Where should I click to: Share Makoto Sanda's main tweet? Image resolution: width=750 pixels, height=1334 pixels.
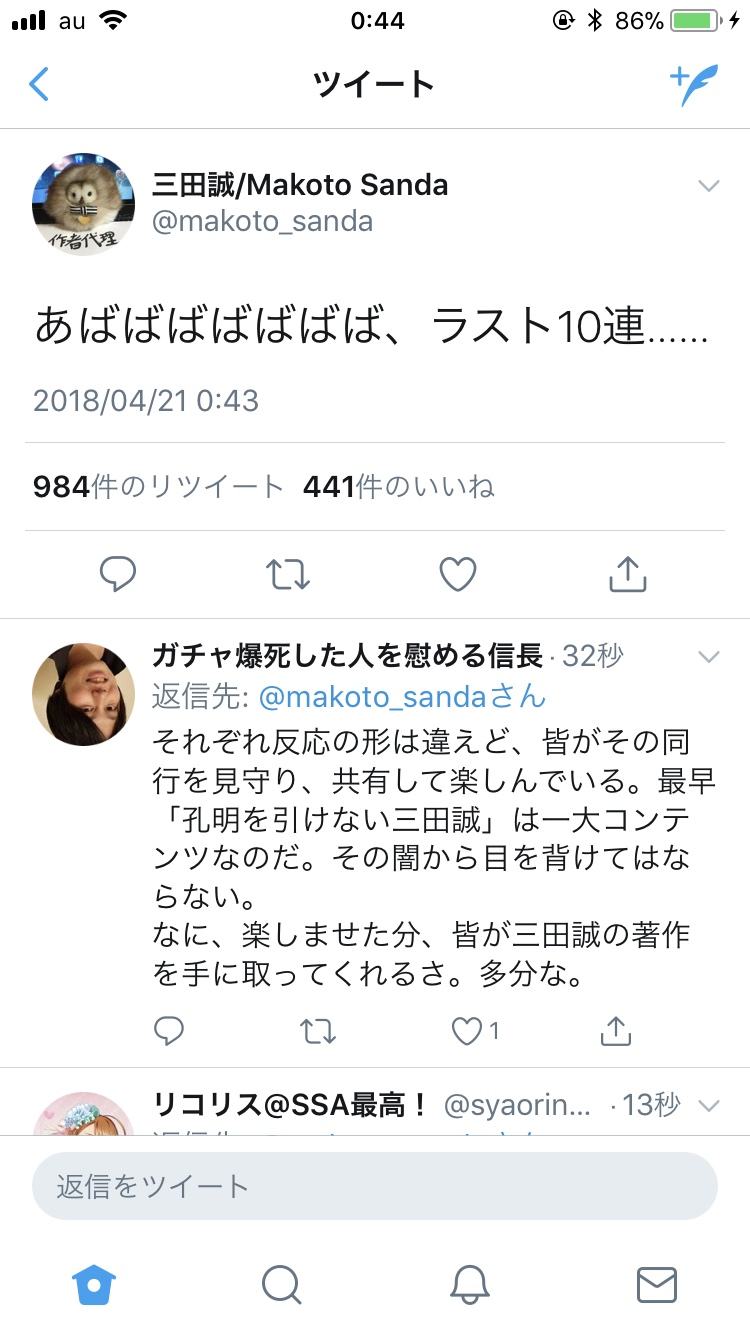[628, 574]
